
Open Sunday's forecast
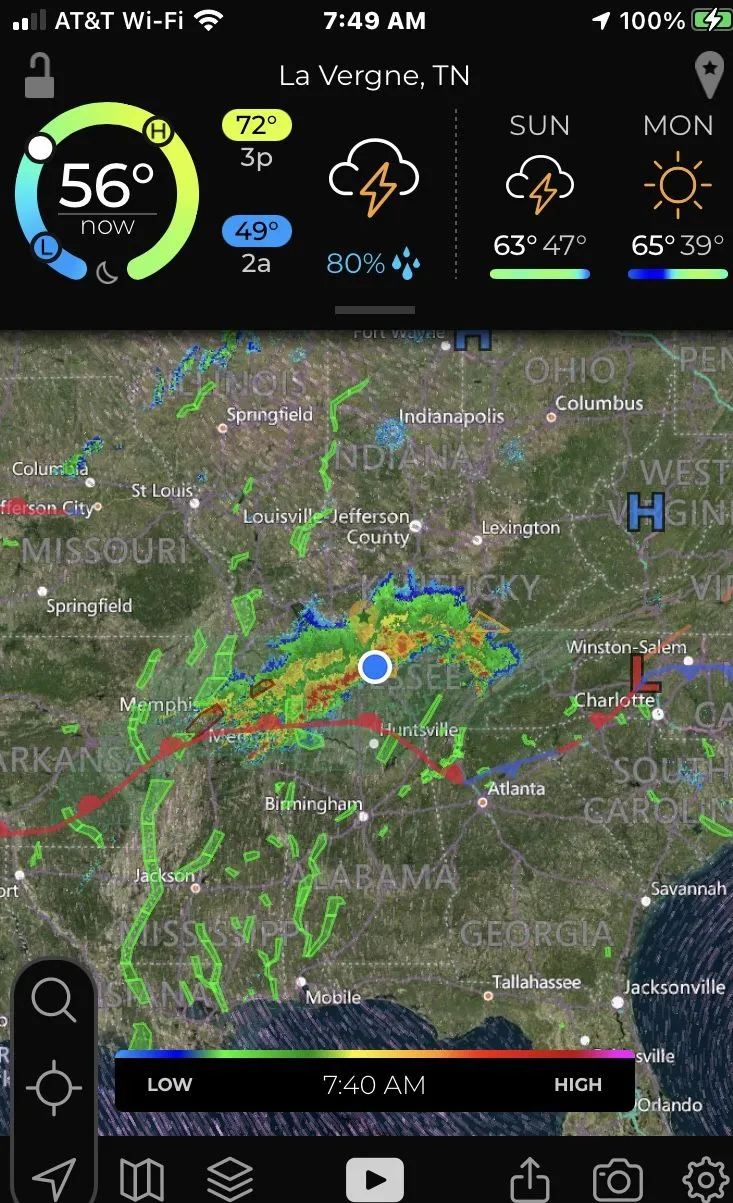tap(540, 195)
